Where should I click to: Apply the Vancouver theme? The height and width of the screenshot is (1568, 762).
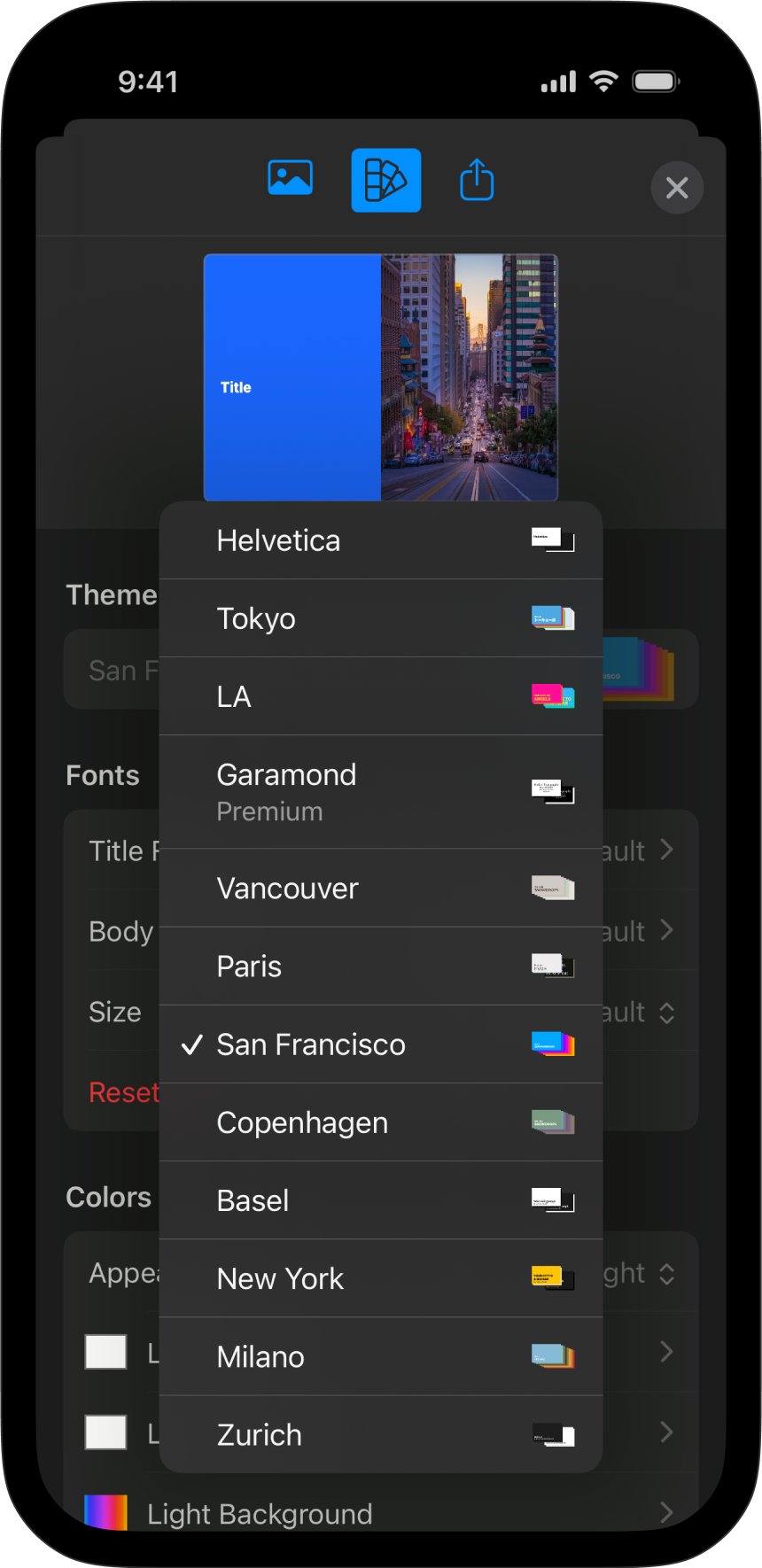click(x=381, y=889)
